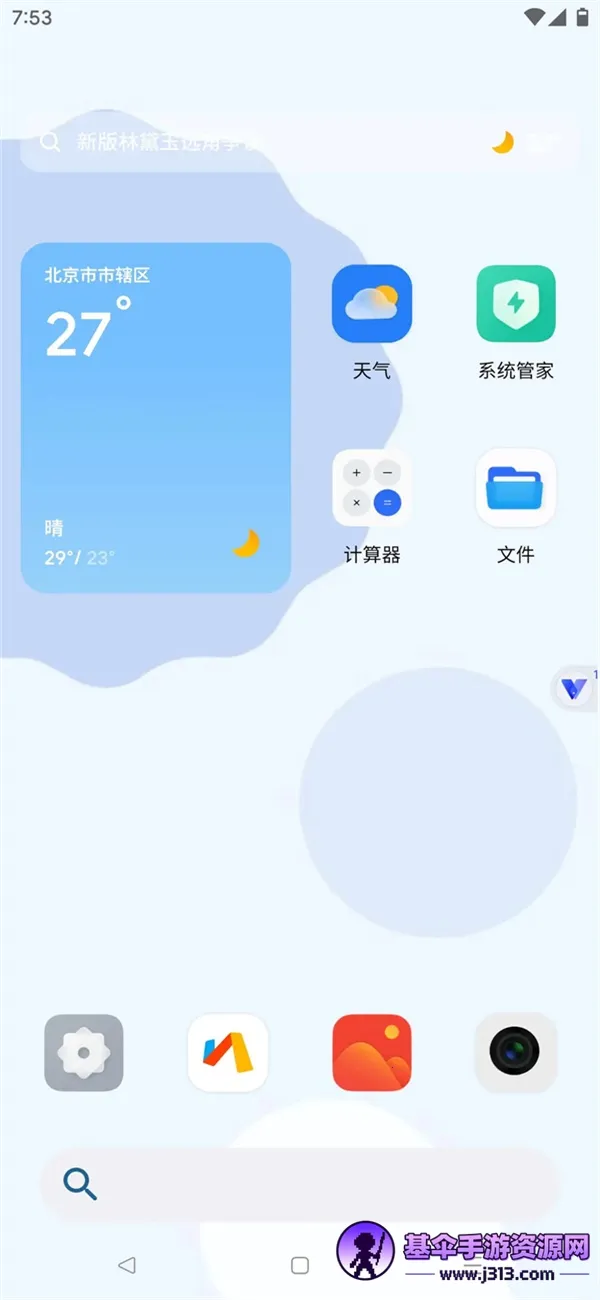Open the Beijing weather widget
Screen dimensions: 600x1300
(156, 418)
